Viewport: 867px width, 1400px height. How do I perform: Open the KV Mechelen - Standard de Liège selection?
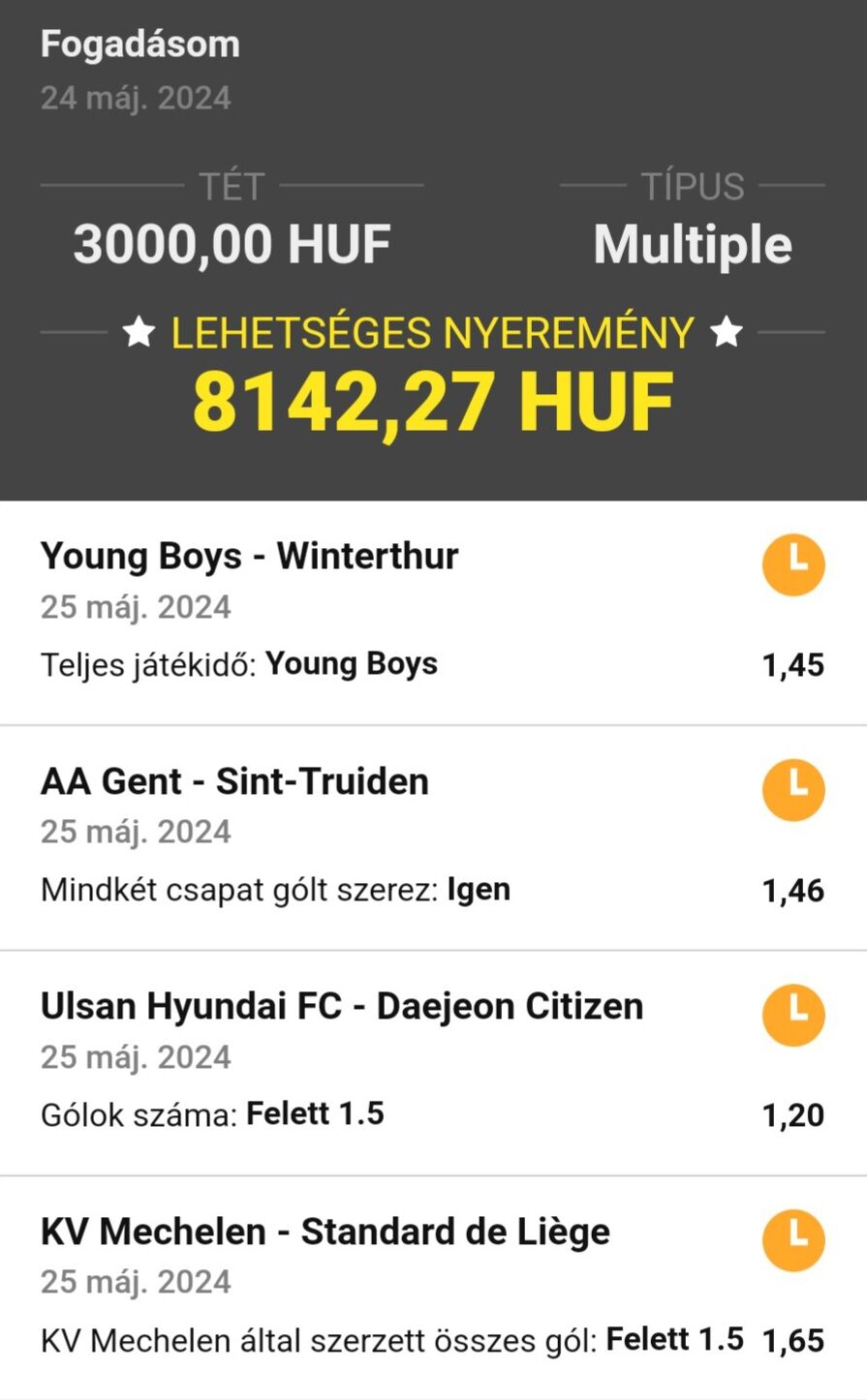point(433,1288)
